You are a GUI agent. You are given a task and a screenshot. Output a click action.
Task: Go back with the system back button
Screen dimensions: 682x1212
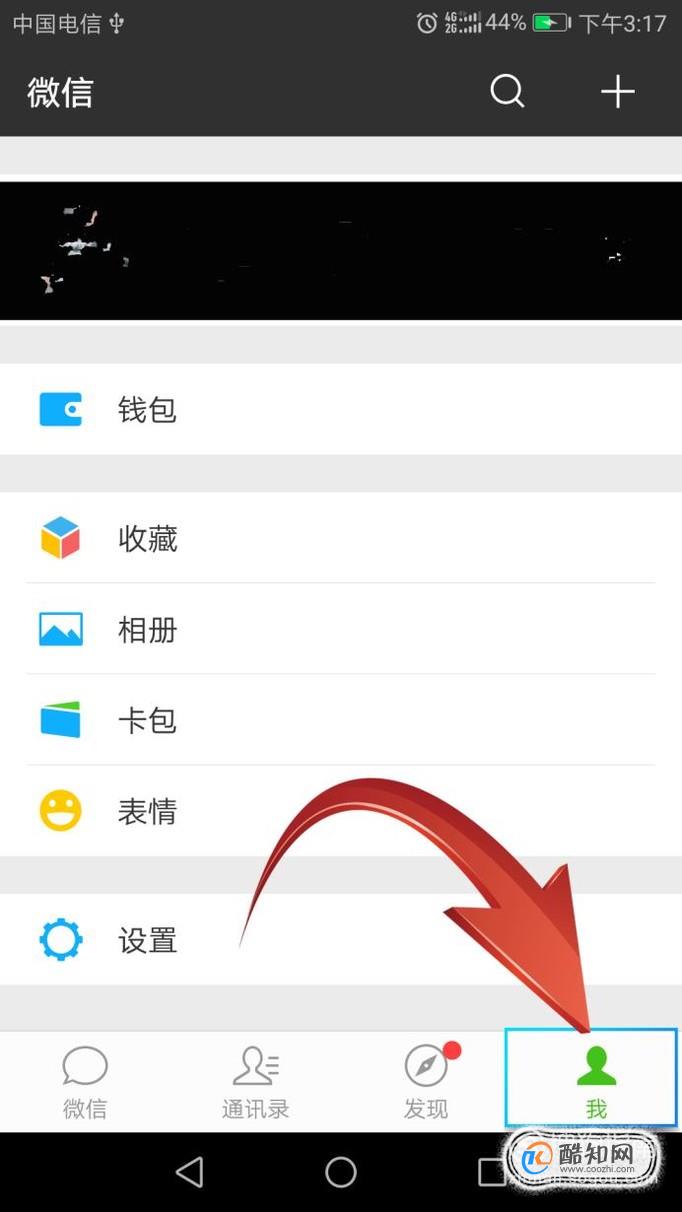point(189,1172)
